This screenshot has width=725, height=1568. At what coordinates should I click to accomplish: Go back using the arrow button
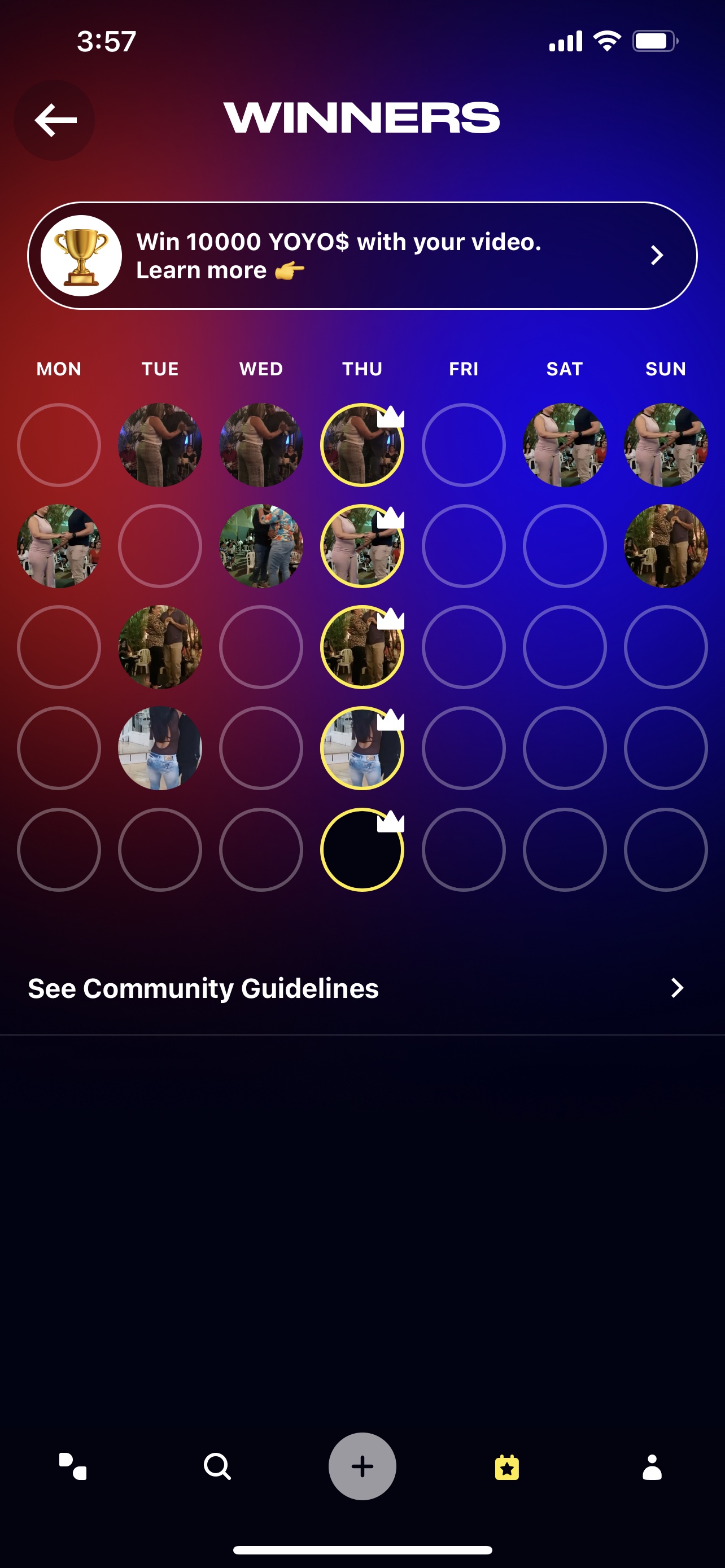coord(55,120)
